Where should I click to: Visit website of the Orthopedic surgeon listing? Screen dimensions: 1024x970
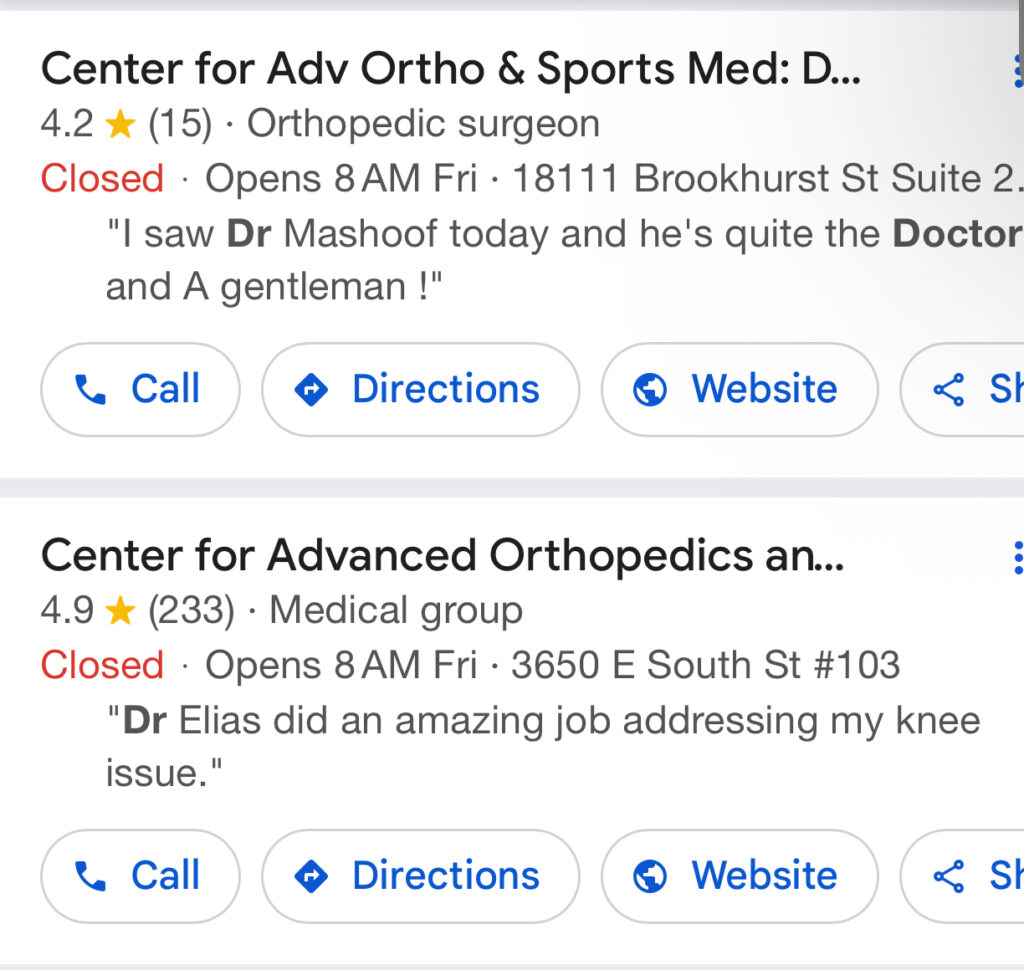click(x=739, y=389)
